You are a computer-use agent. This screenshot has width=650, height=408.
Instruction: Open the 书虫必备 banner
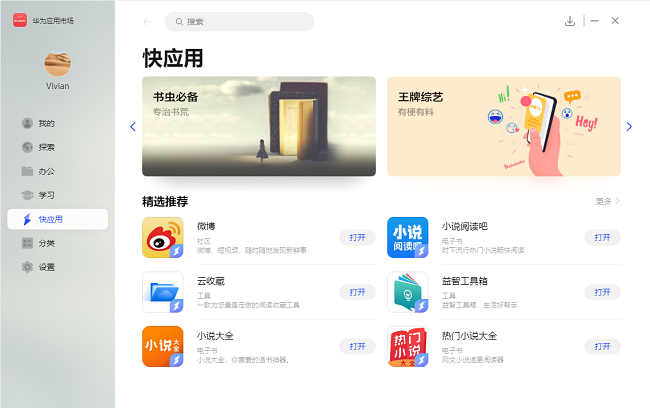pos(259,126)
